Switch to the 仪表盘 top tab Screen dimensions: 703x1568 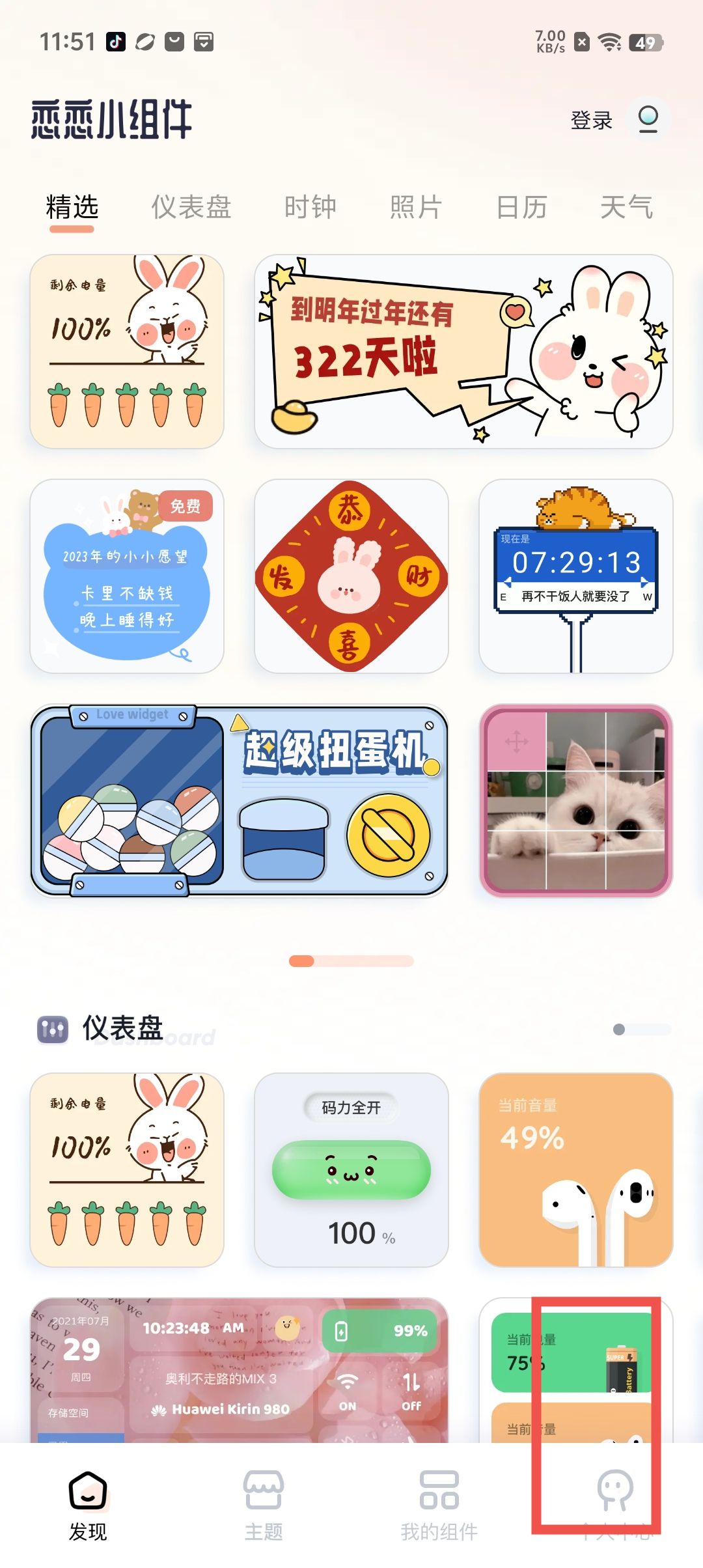[x=191, y=207]
